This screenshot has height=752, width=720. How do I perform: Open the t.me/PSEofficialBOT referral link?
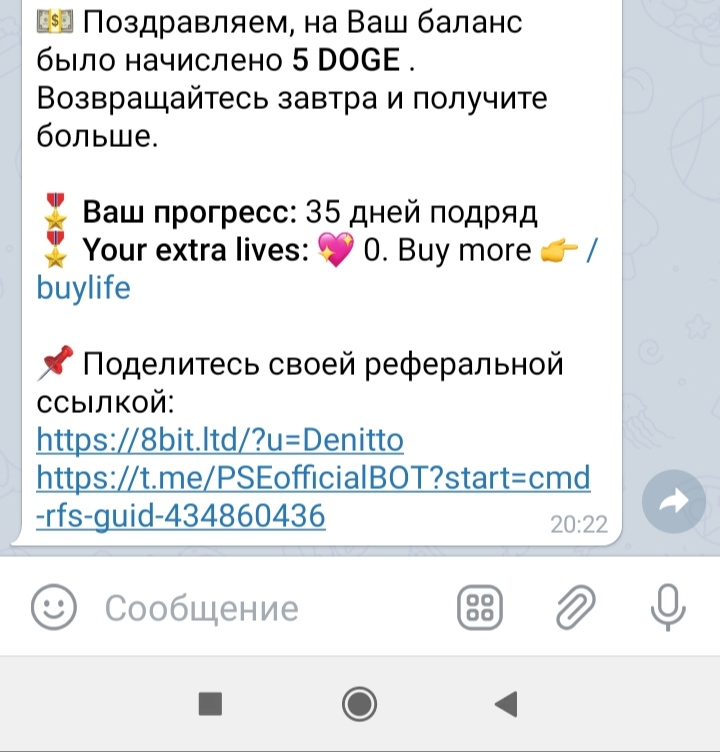point(312,479)
